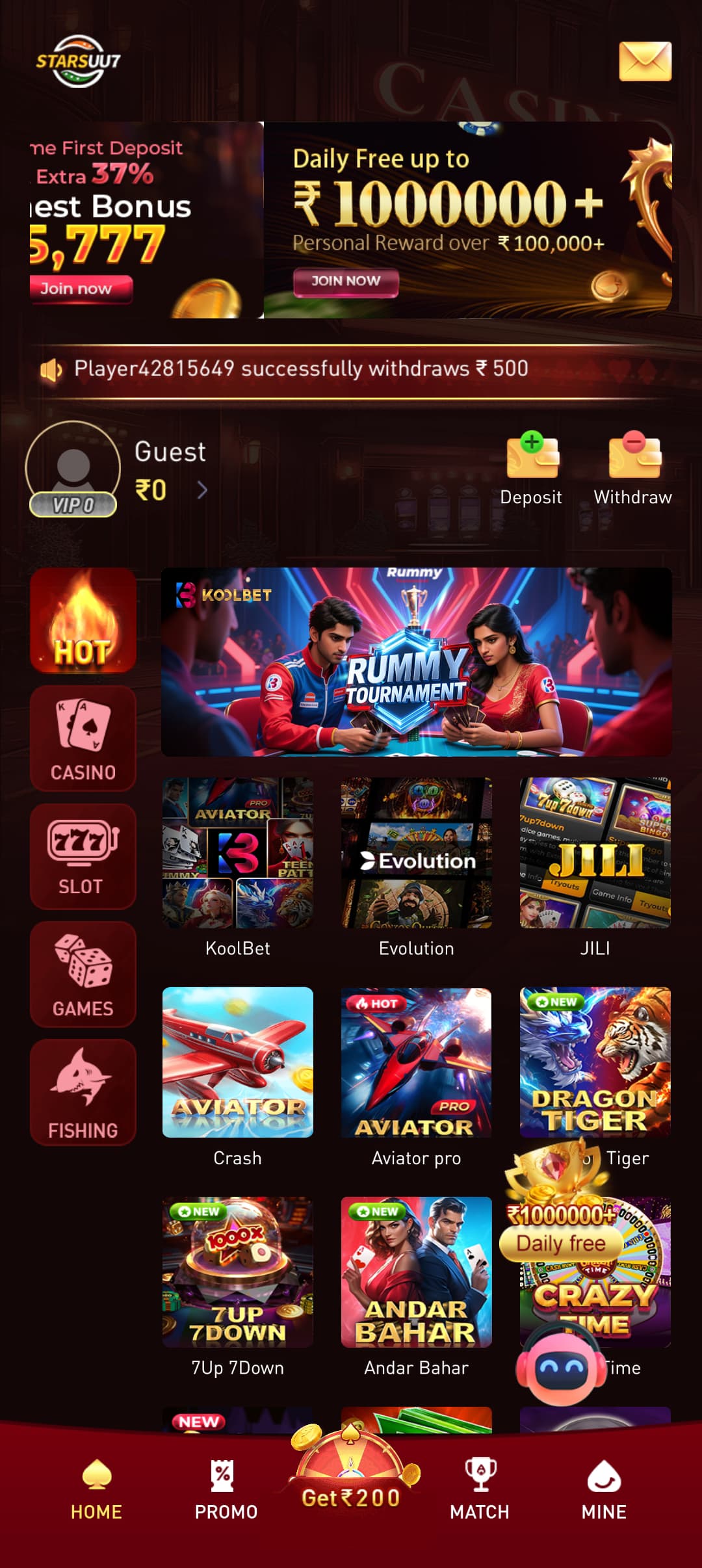
Task: Select the GAMES category
Action: 83,974
